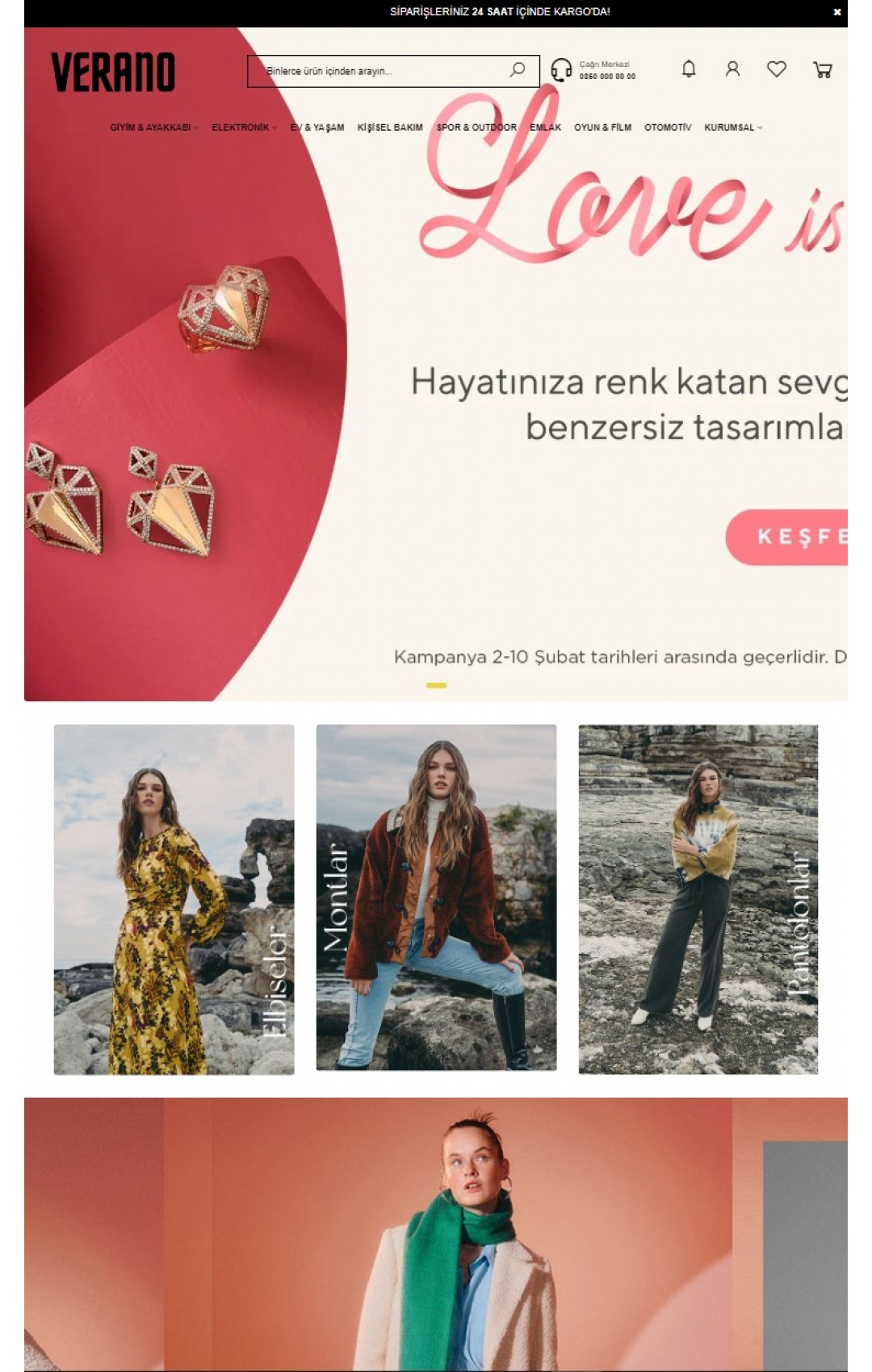Open the Otomotiv category
This screenshot has height=1372, width=872.
668,128
